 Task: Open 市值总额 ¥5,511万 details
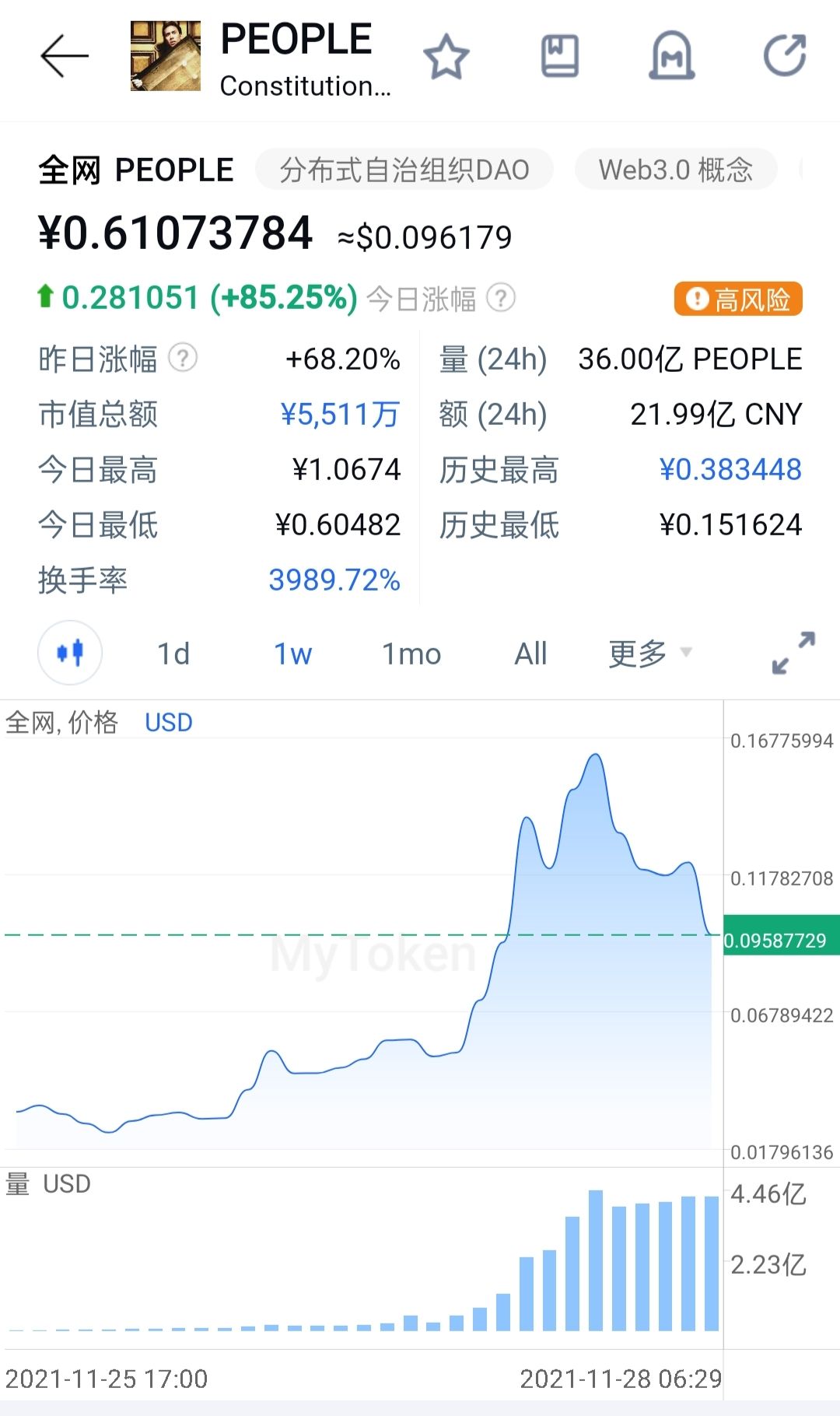[x=339, y=415]
